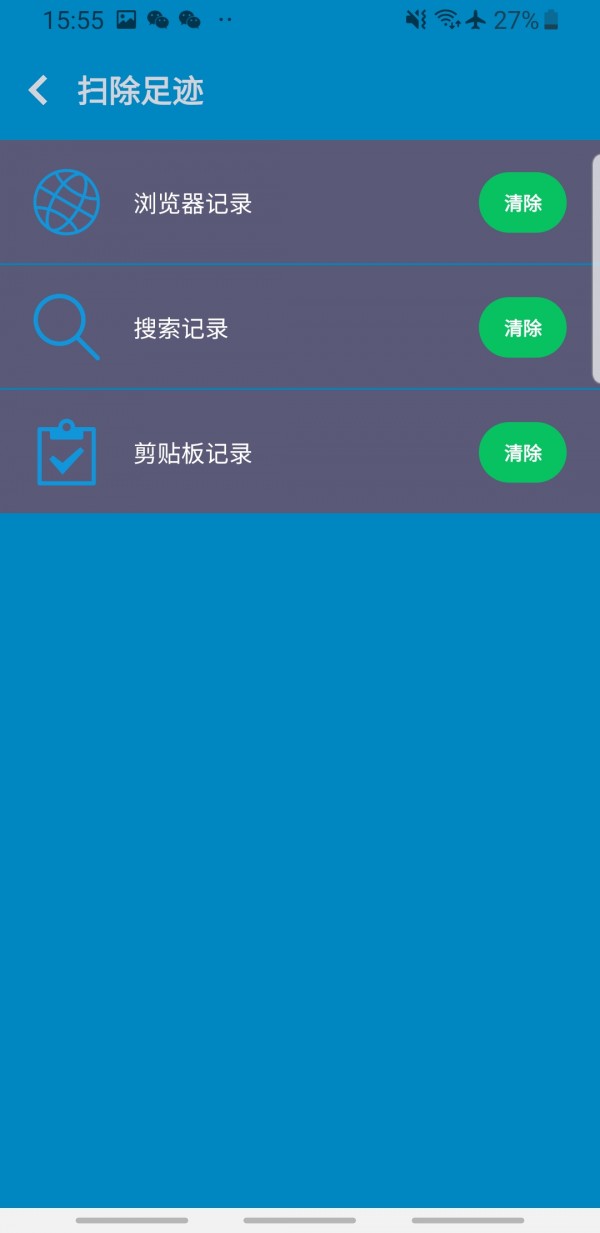Go back from 扫除足迹 screen

tap(38, 91)
